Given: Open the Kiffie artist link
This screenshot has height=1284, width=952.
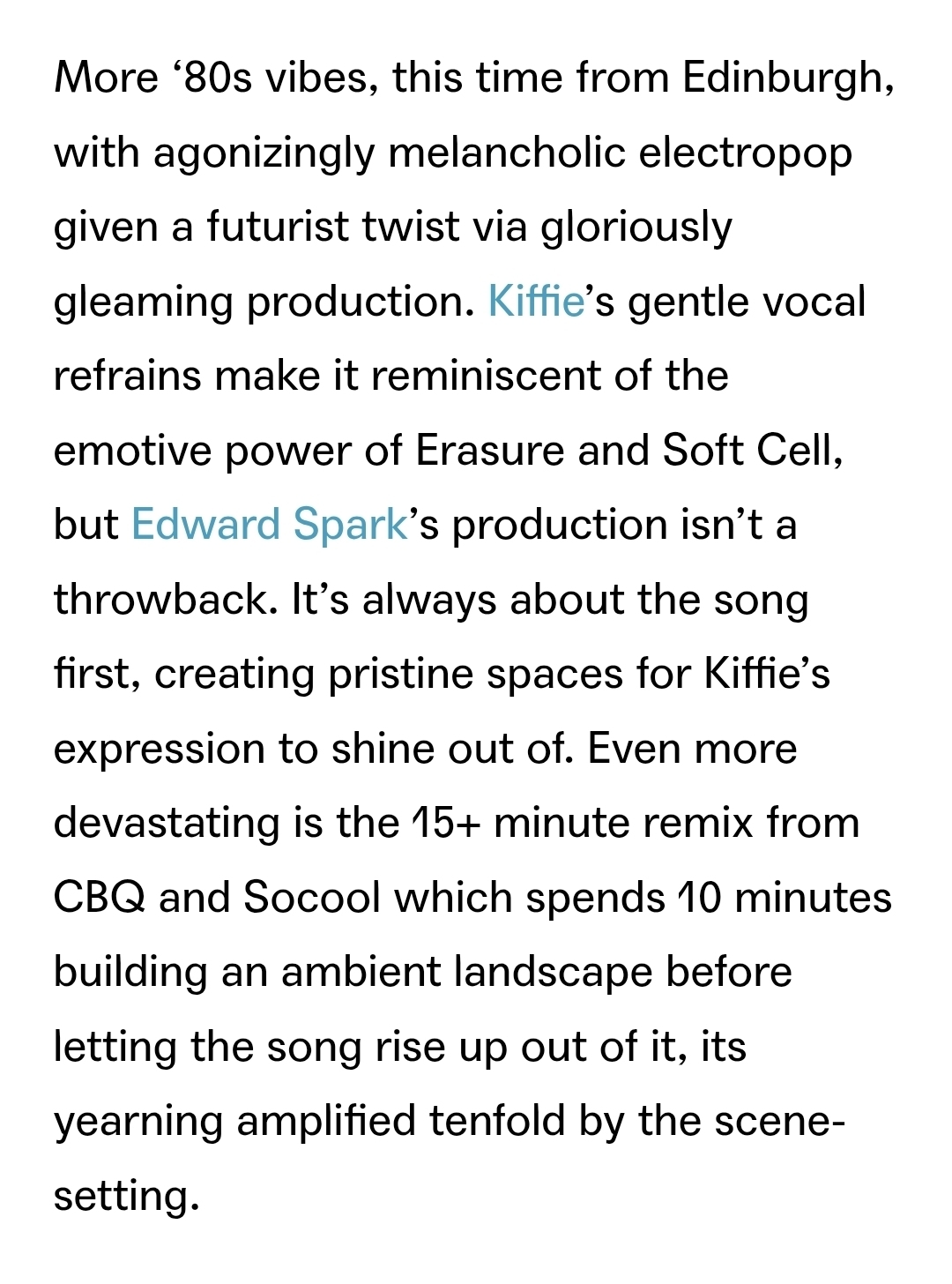Looking at the screenshot, I should tap(535, 302).
